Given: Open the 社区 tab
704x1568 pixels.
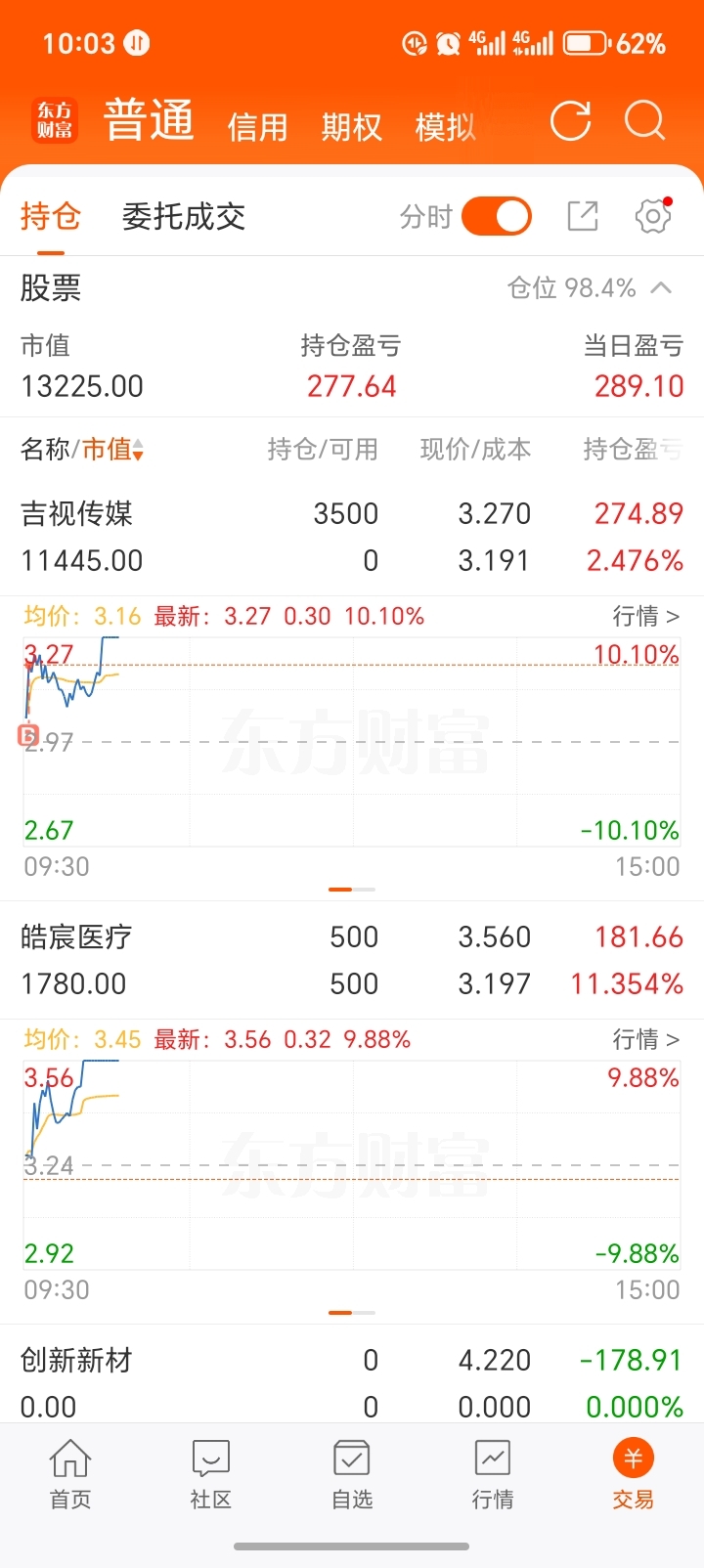Looking at the screenshot, I should 211,1475.
